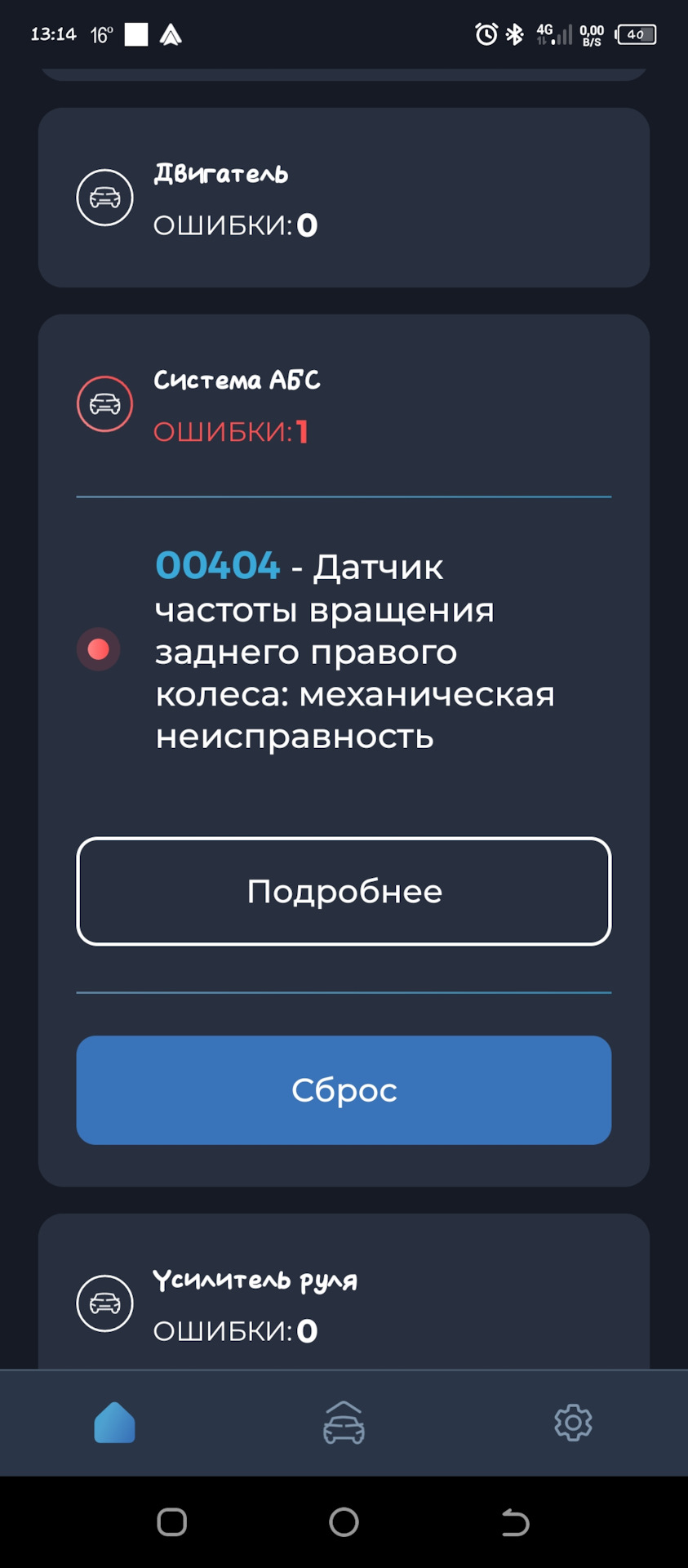Switch to the car tab
The width and height of the screenshot is (688, 1568).
pos(344,1423)
